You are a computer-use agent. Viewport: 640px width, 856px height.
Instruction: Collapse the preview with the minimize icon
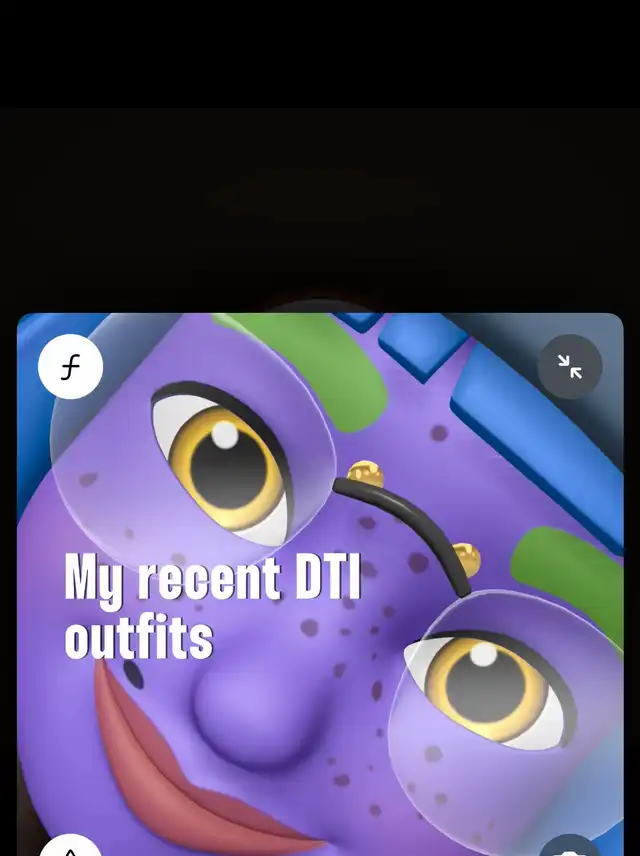pyautogui.click(x=570, y=368)
